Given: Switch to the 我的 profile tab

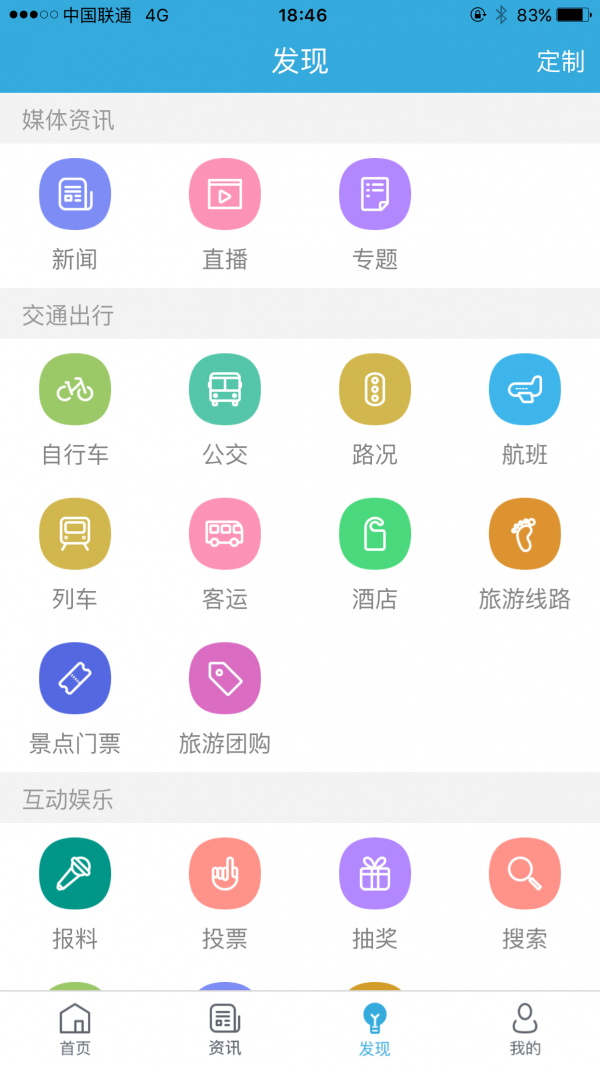Looking at the screenshot, I should coord(525,1029).
